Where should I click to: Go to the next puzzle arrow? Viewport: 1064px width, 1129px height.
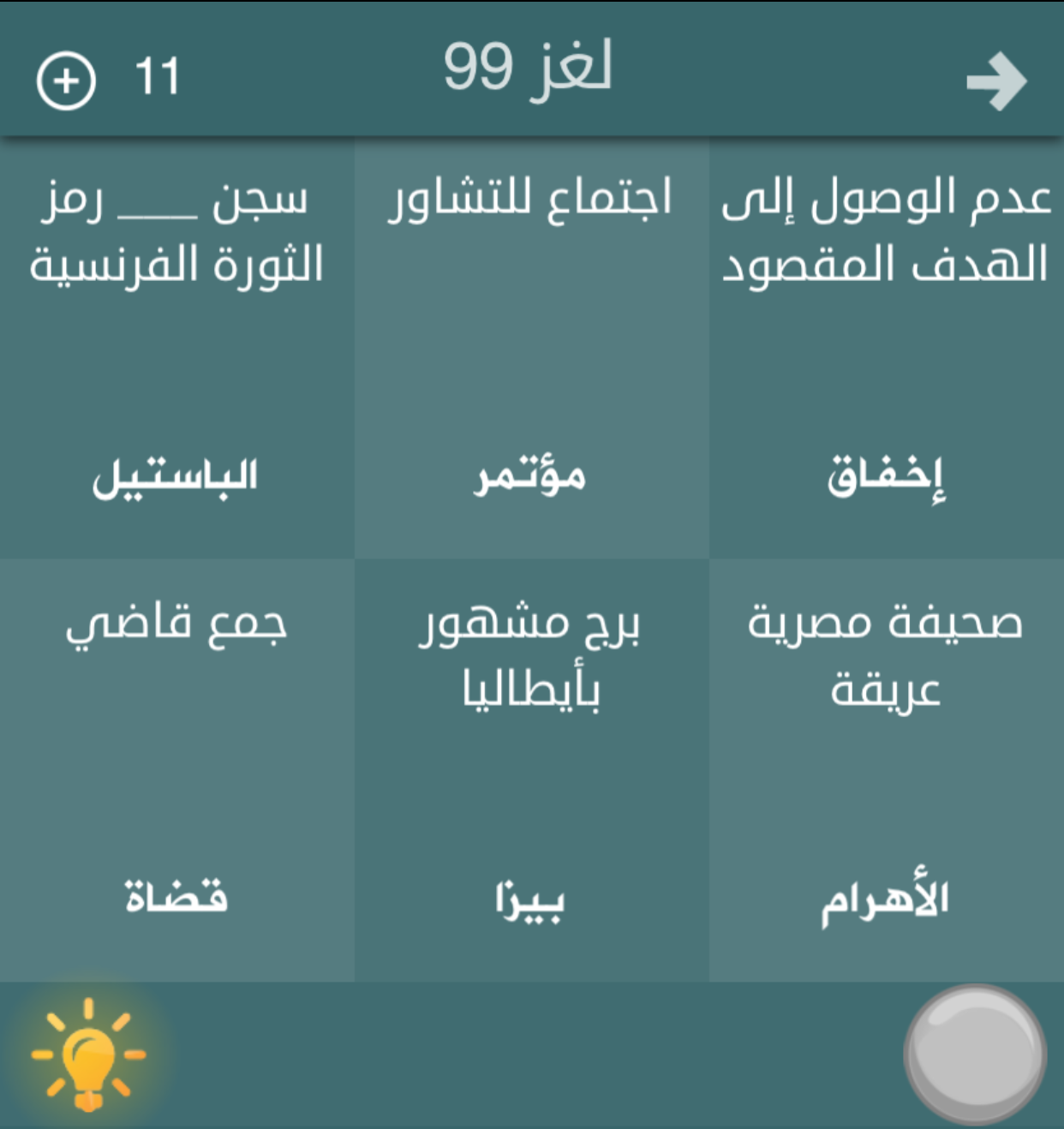pos(995,81)
